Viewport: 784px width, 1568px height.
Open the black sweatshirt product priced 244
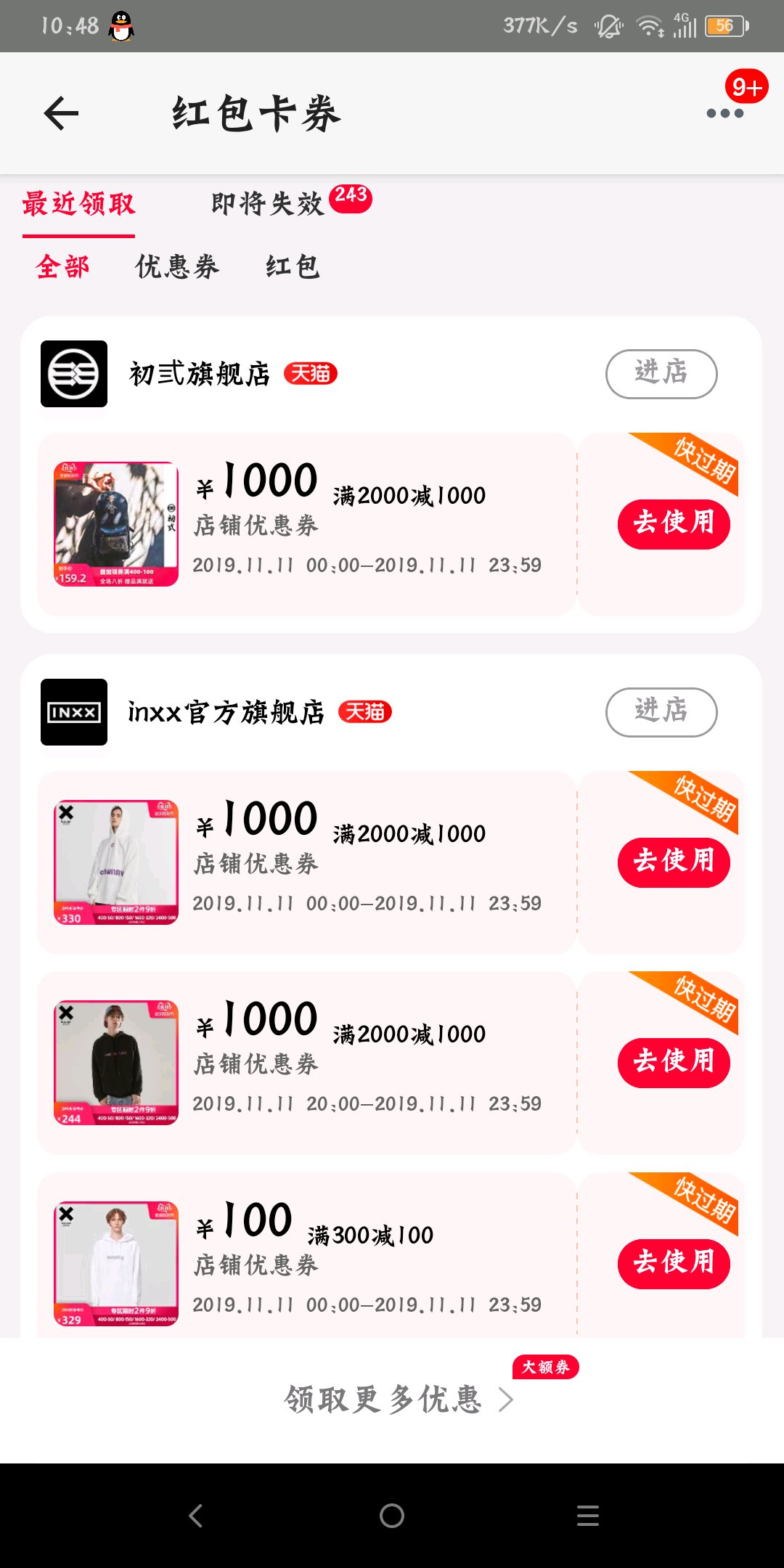coord(116,1062)
